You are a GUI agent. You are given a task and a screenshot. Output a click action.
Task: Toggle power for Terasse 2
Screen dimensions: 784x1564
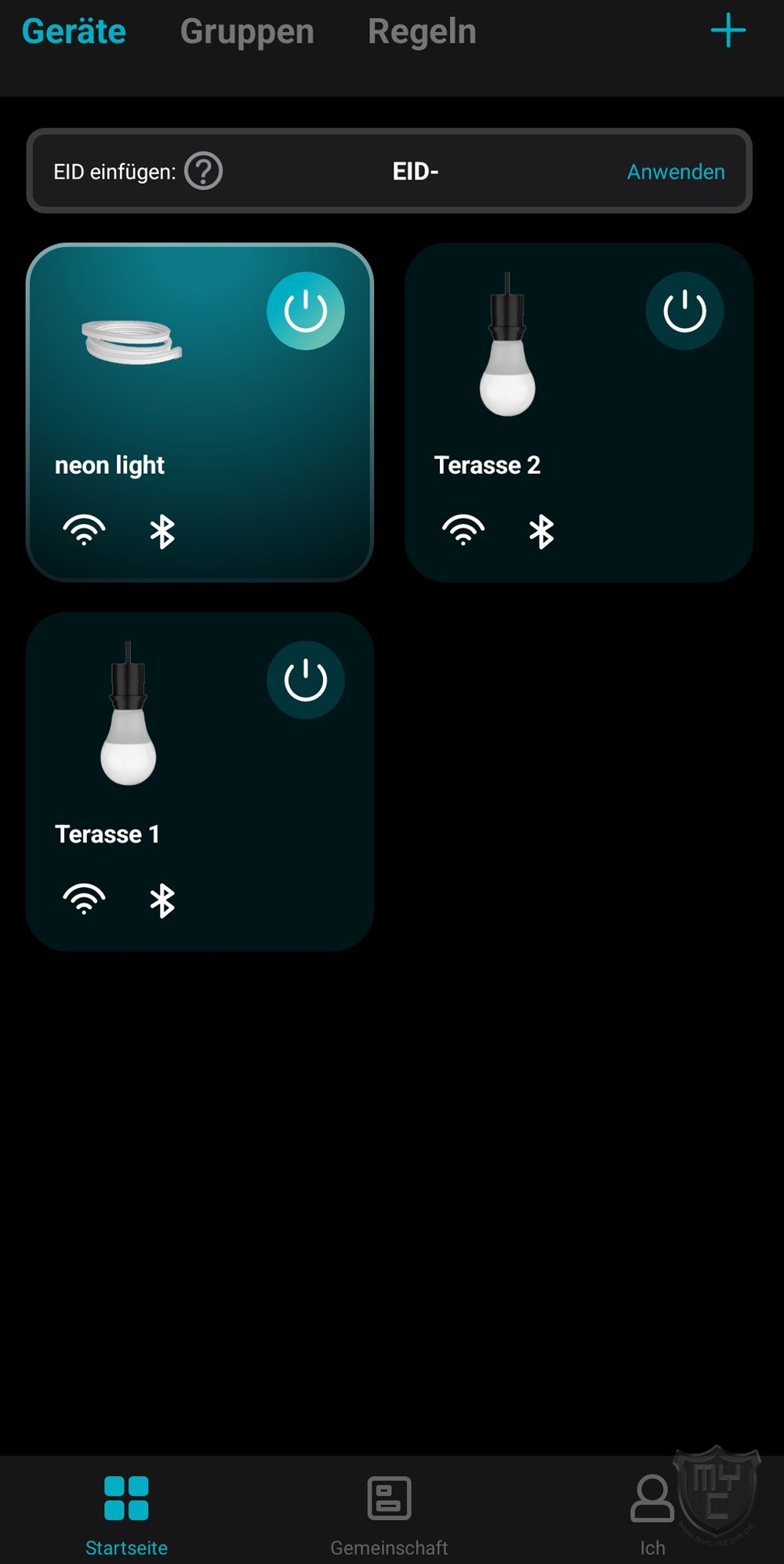684,311
